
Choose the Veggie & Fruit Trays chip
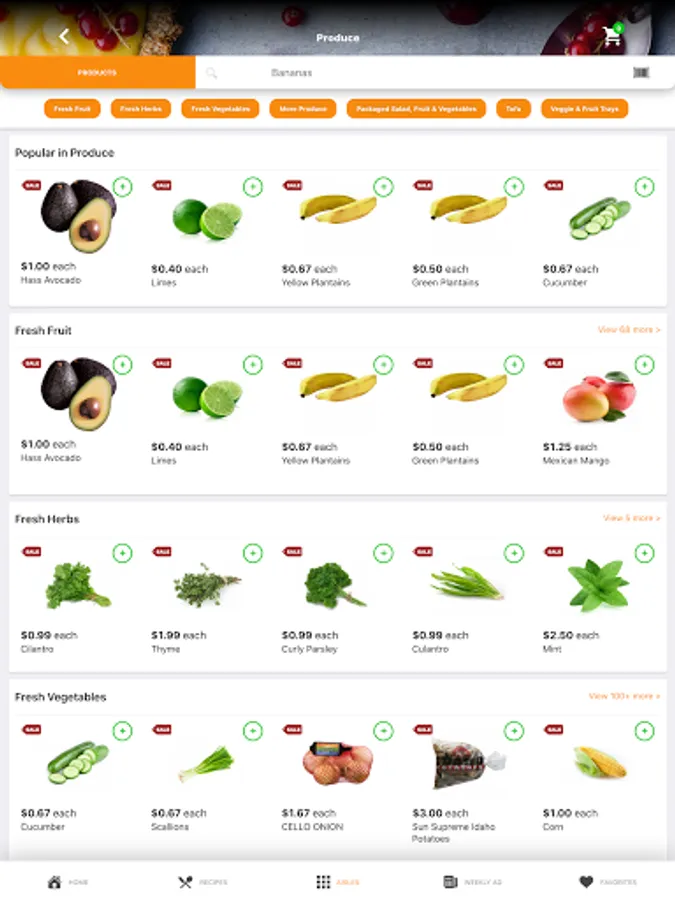pos(584,108)
